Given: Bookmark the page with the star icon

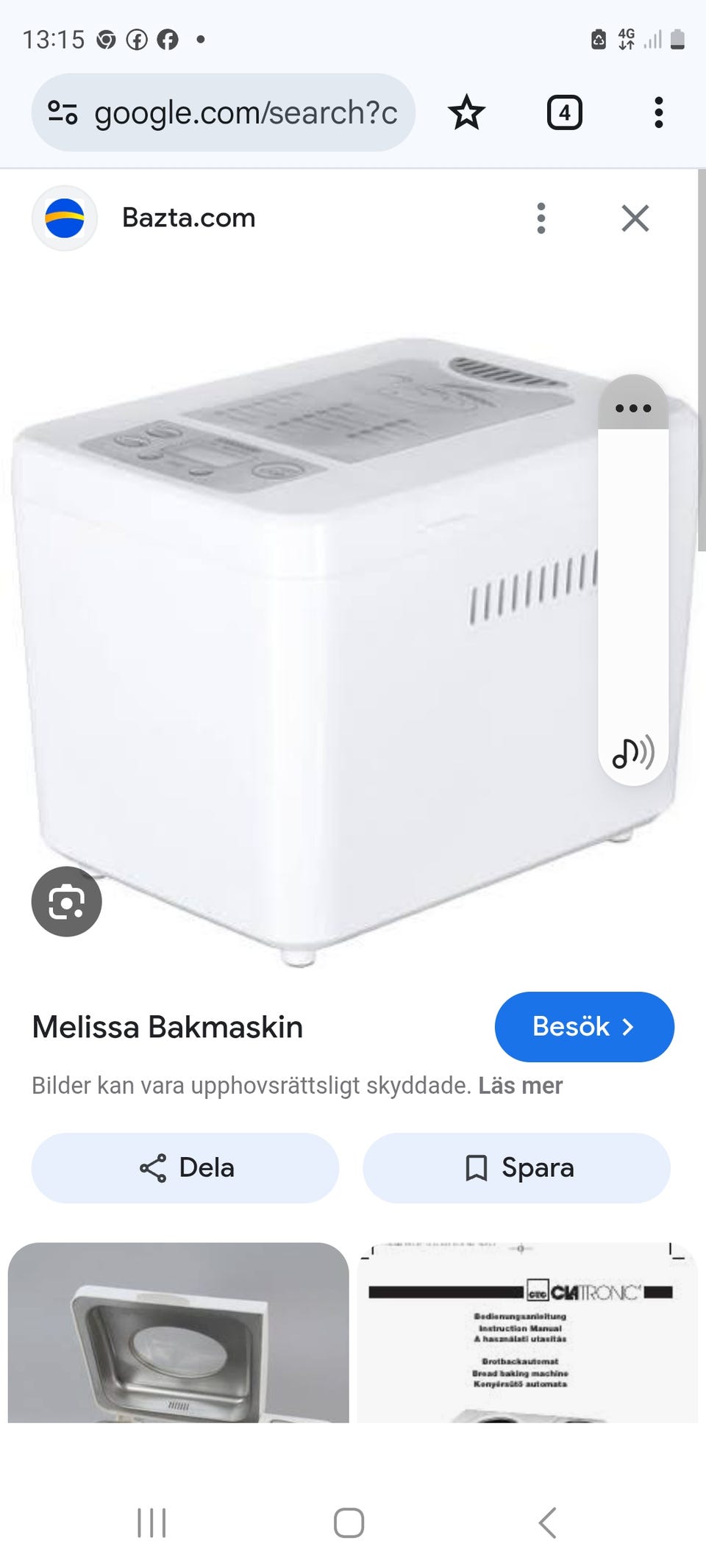Looking at the screenshot, I should (x=466, y=112).
